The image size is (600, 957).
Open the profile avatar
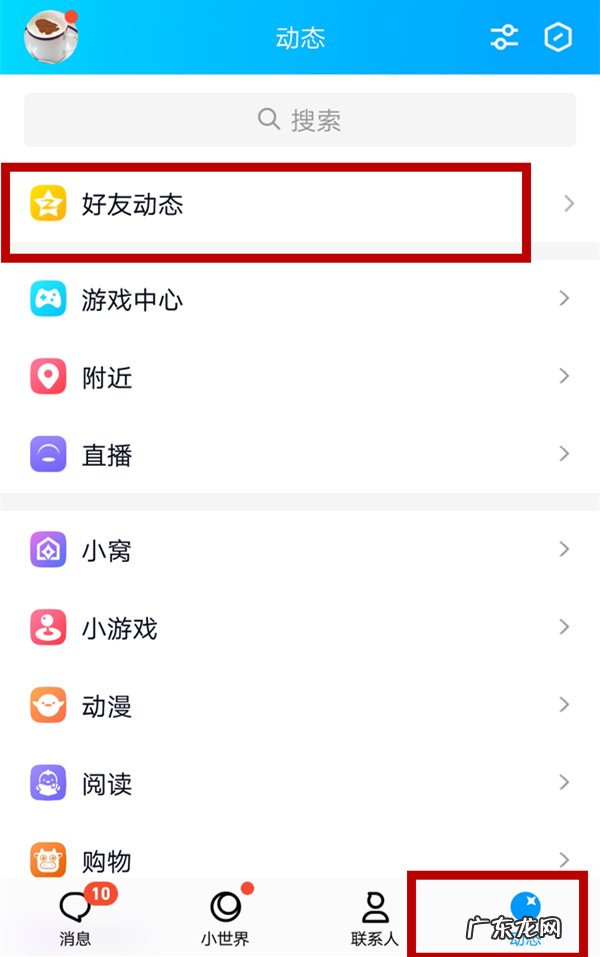tap(50, 35)
